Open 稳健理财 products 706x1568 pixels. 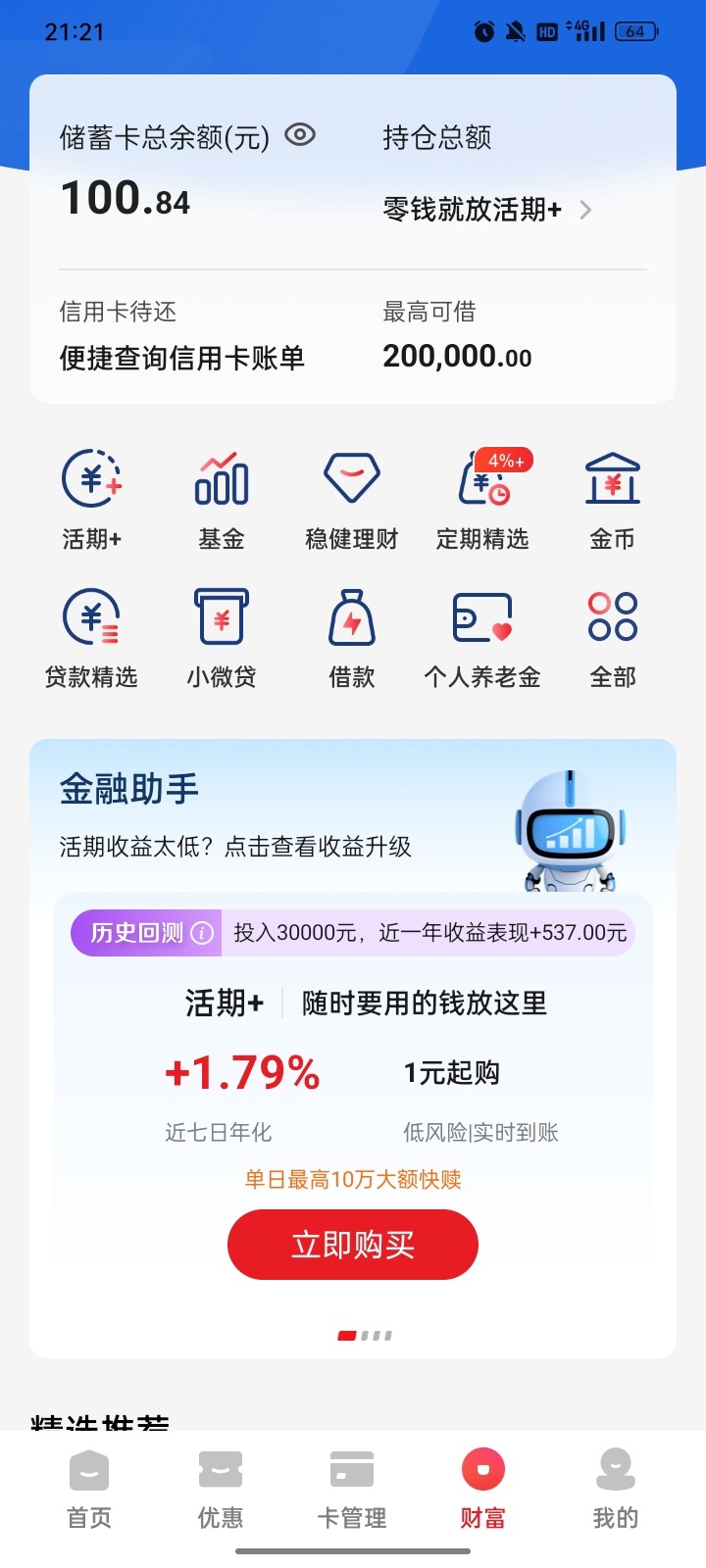pyautogui.click(x=351, y=499)
